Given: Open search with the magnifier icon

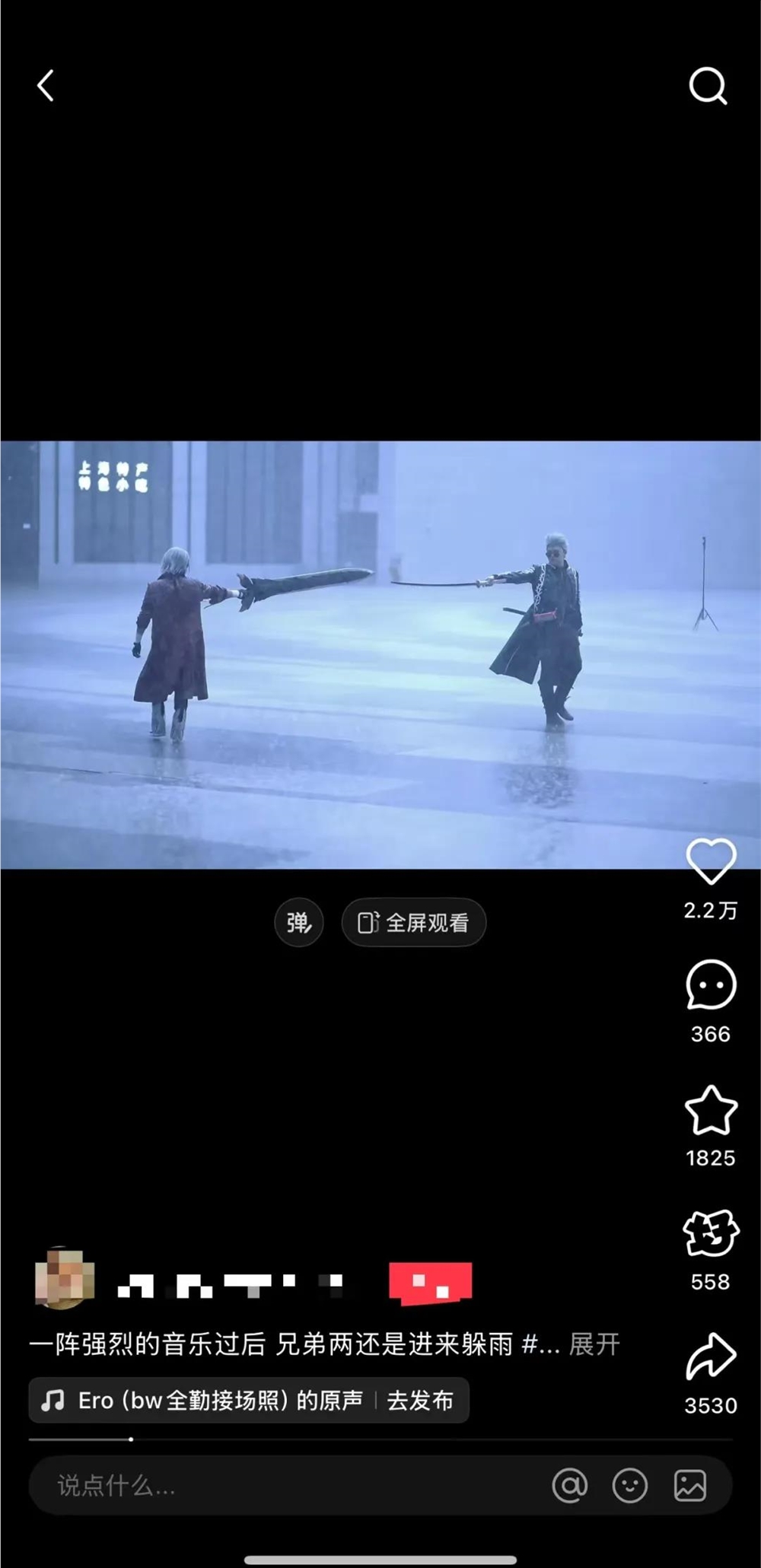Looking at the screenshot, I should [708, 85].
